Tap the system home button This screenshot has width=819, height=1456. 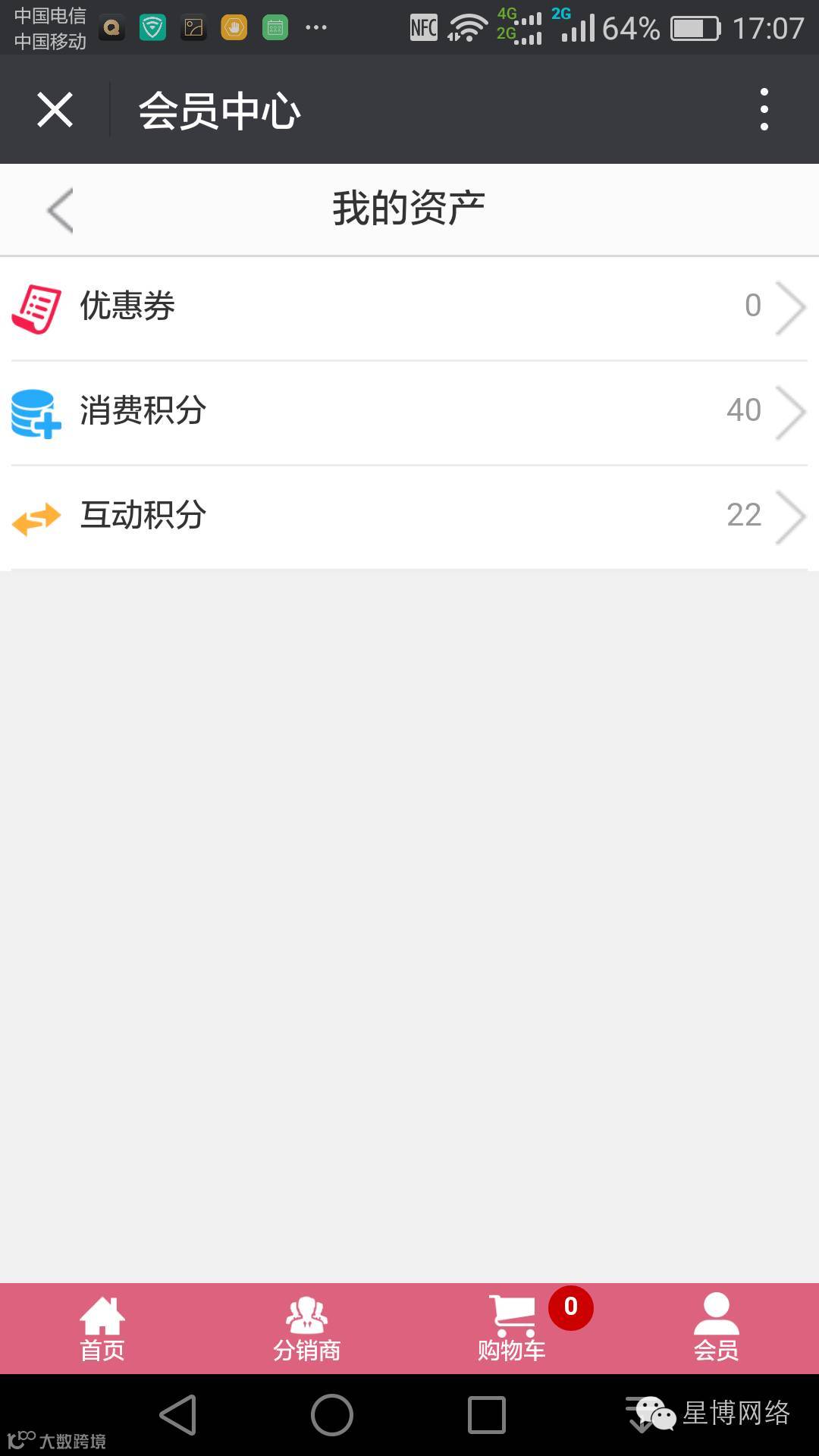[332, 1415]
